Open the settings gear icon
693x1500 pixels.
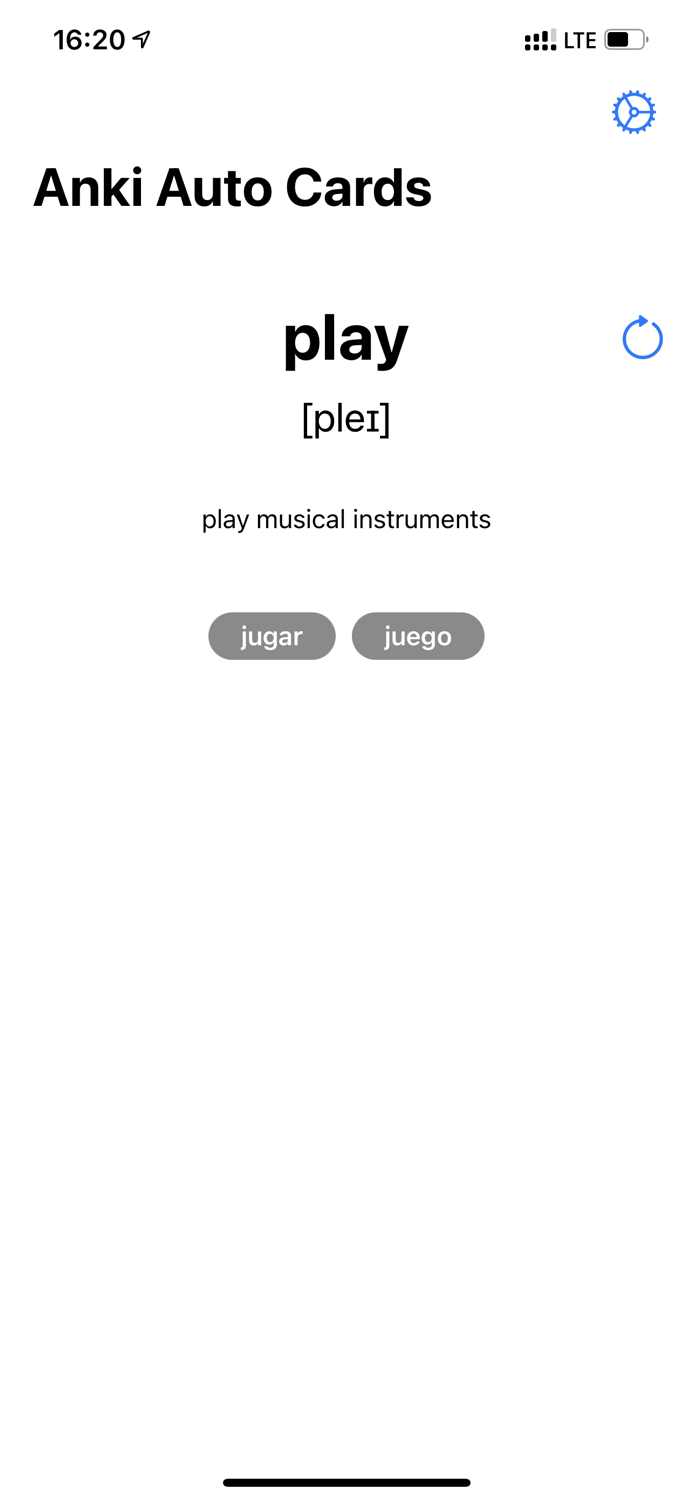click(633, 112)
